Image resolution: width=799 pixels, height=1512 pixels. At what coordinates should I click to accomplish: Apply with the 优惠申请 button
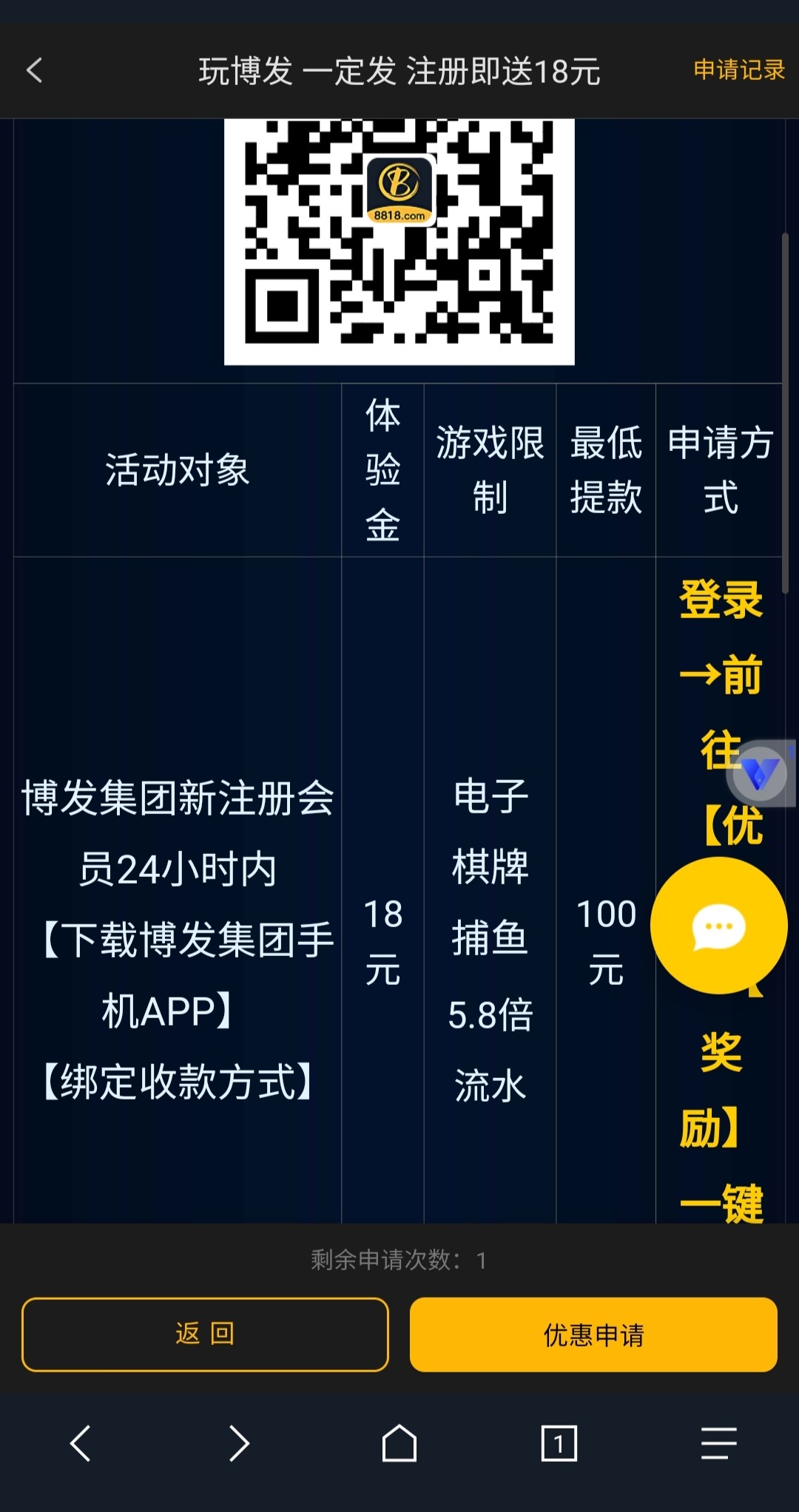[593, 1335]
